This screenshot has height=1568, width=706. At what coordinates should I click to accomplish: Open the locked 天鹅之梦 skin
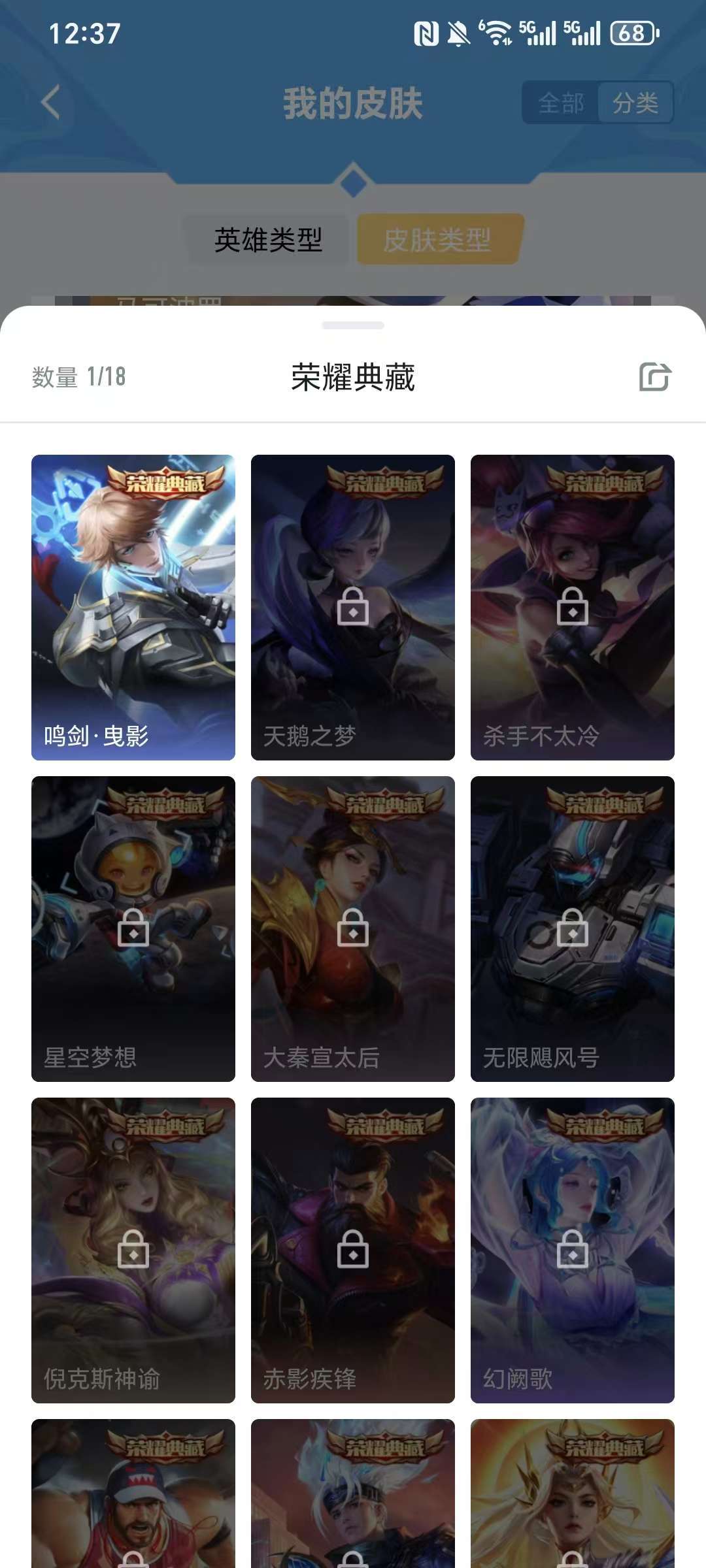353,607
